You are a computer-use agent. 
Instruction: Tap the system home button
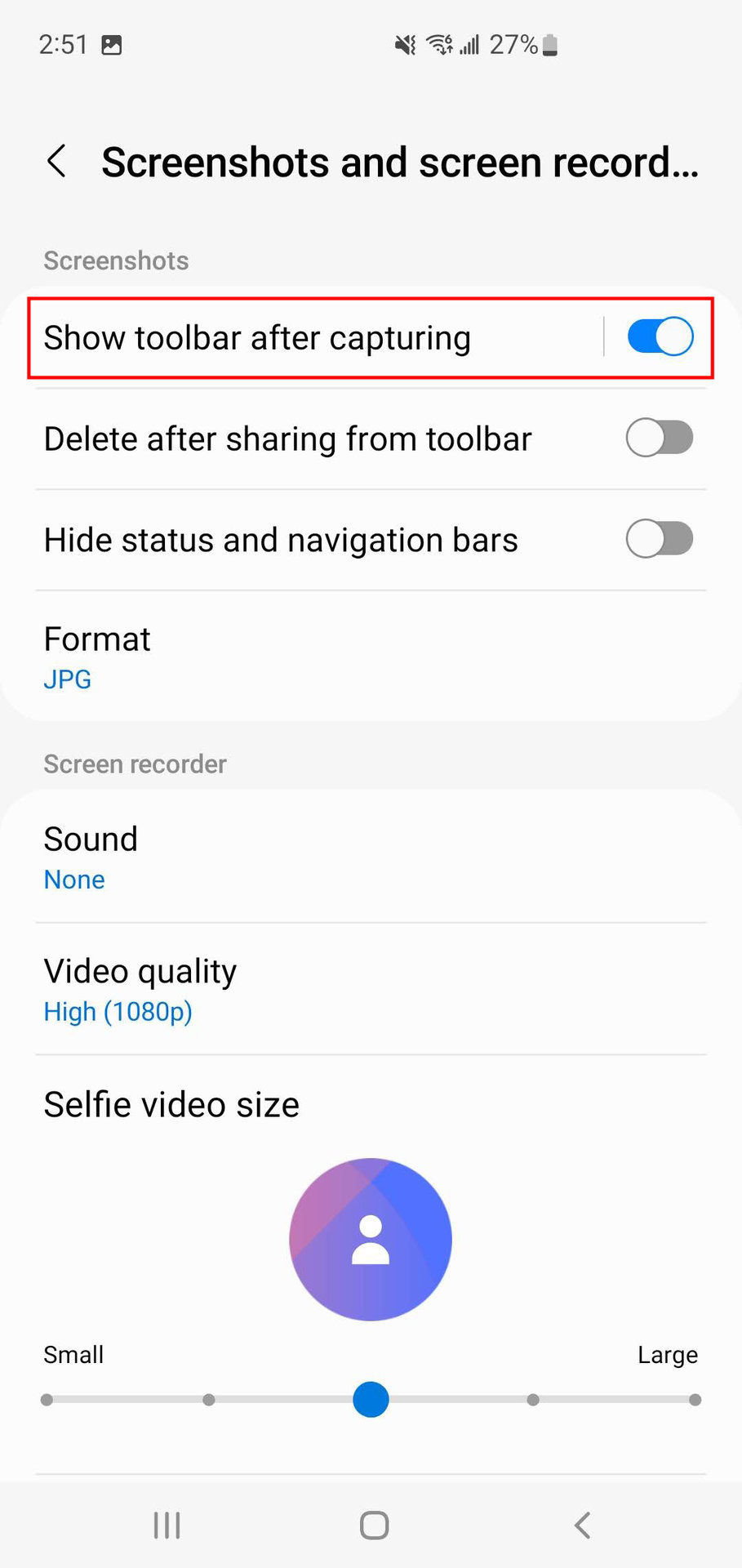point(374,1525)
